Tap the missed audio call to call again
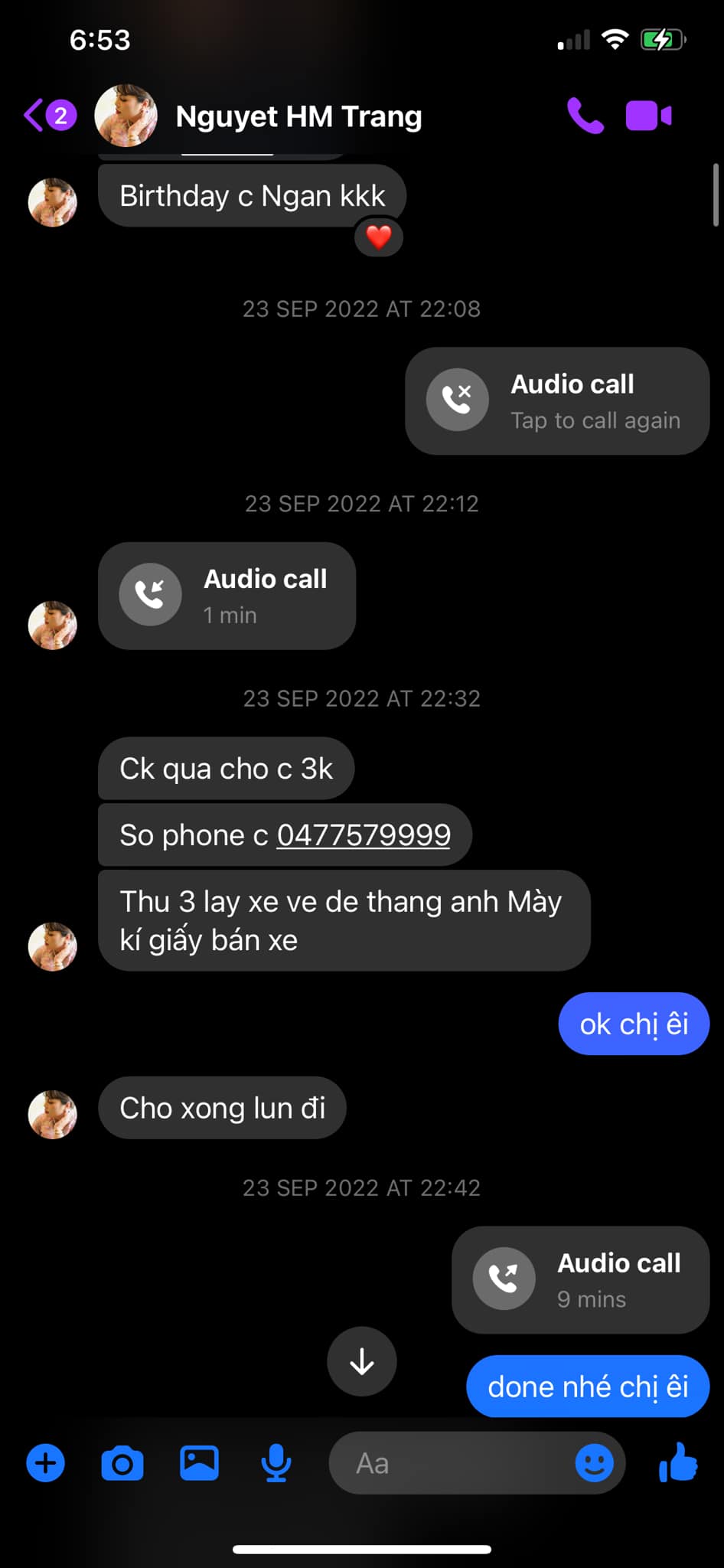Viewport: 724px width, 1568px height. (557, 401)
